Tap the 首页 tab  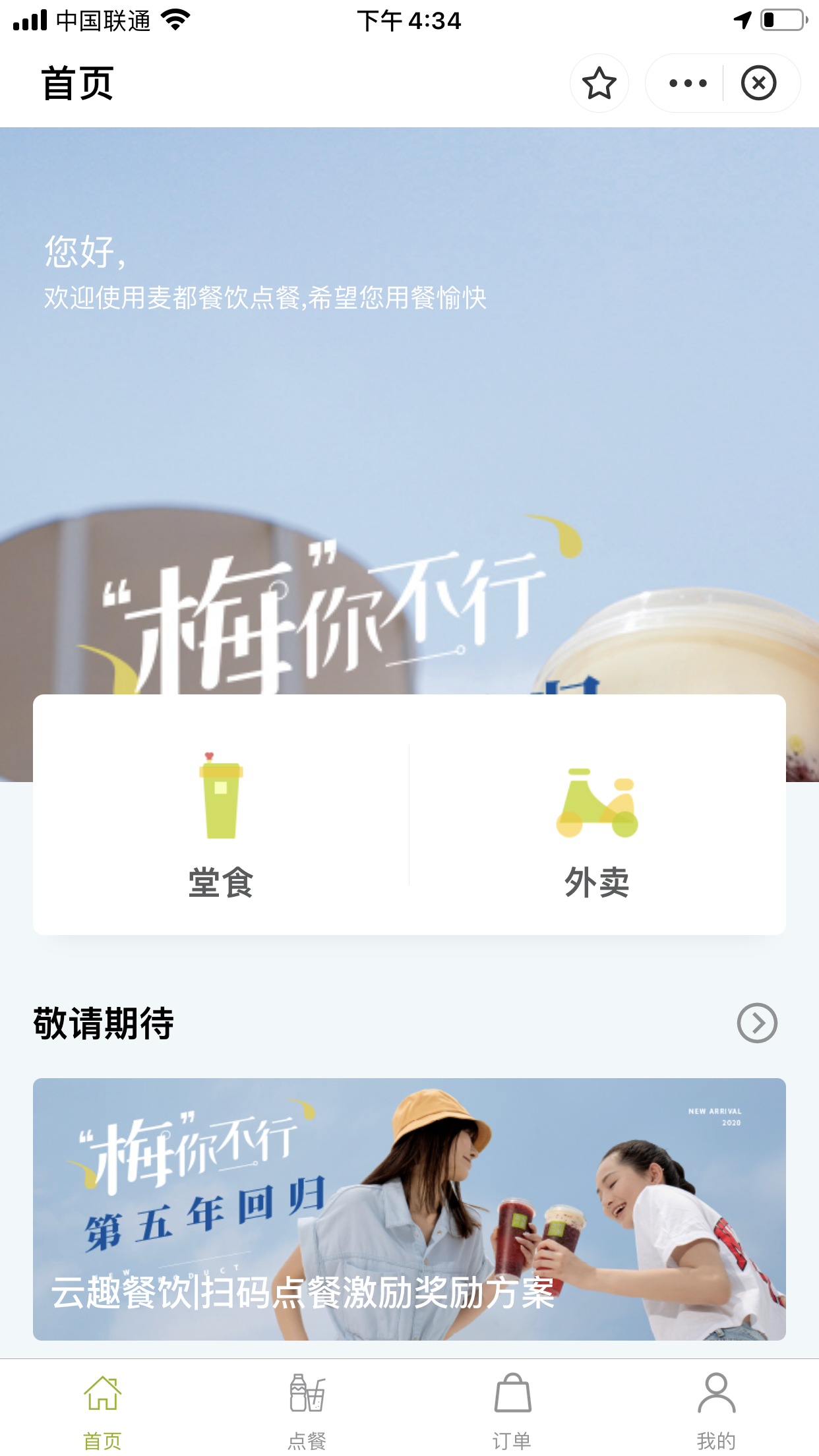(103, 1410)
